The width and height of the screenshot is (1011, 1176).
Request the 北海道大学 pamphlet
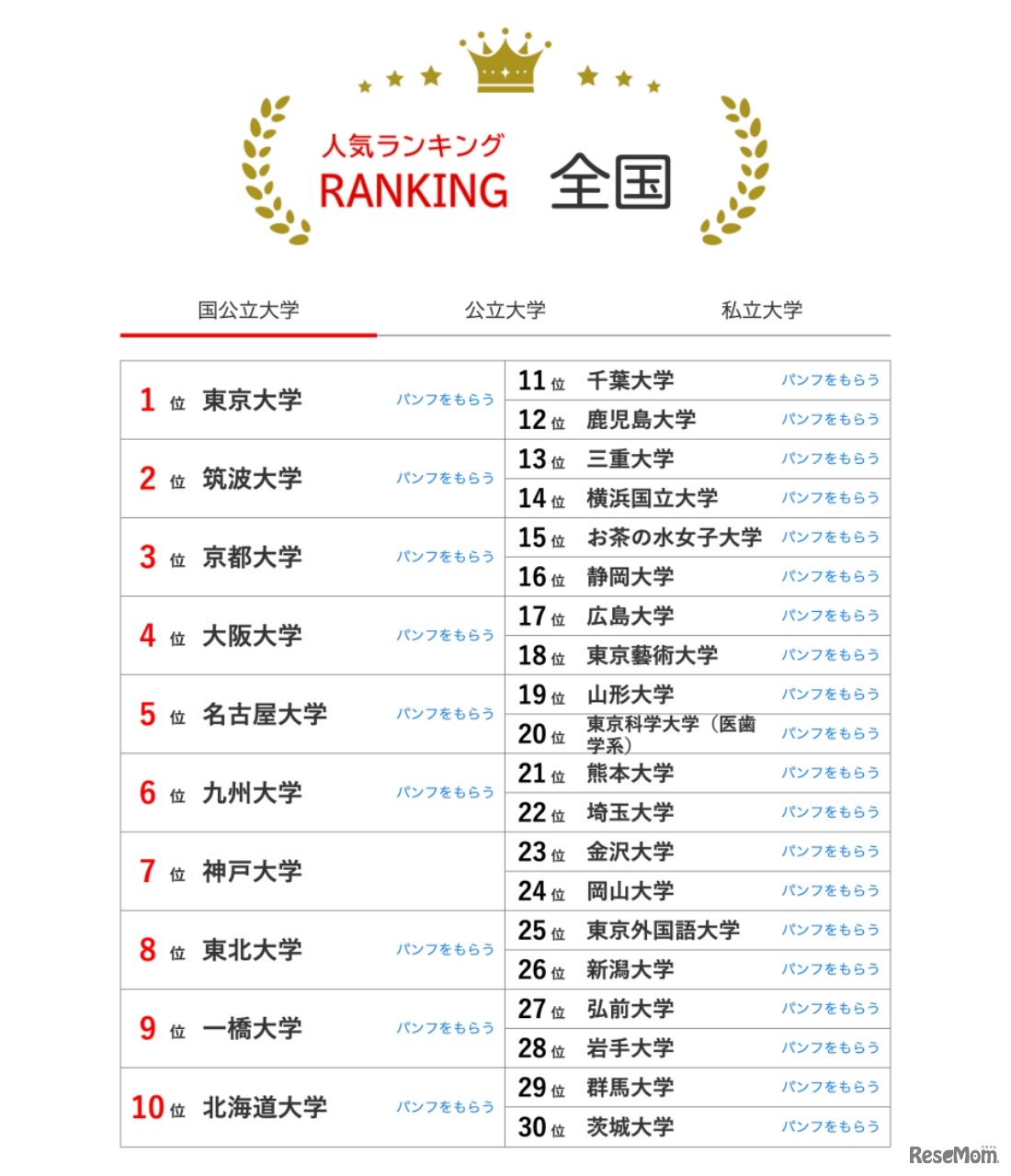(x=445, y=1107)
